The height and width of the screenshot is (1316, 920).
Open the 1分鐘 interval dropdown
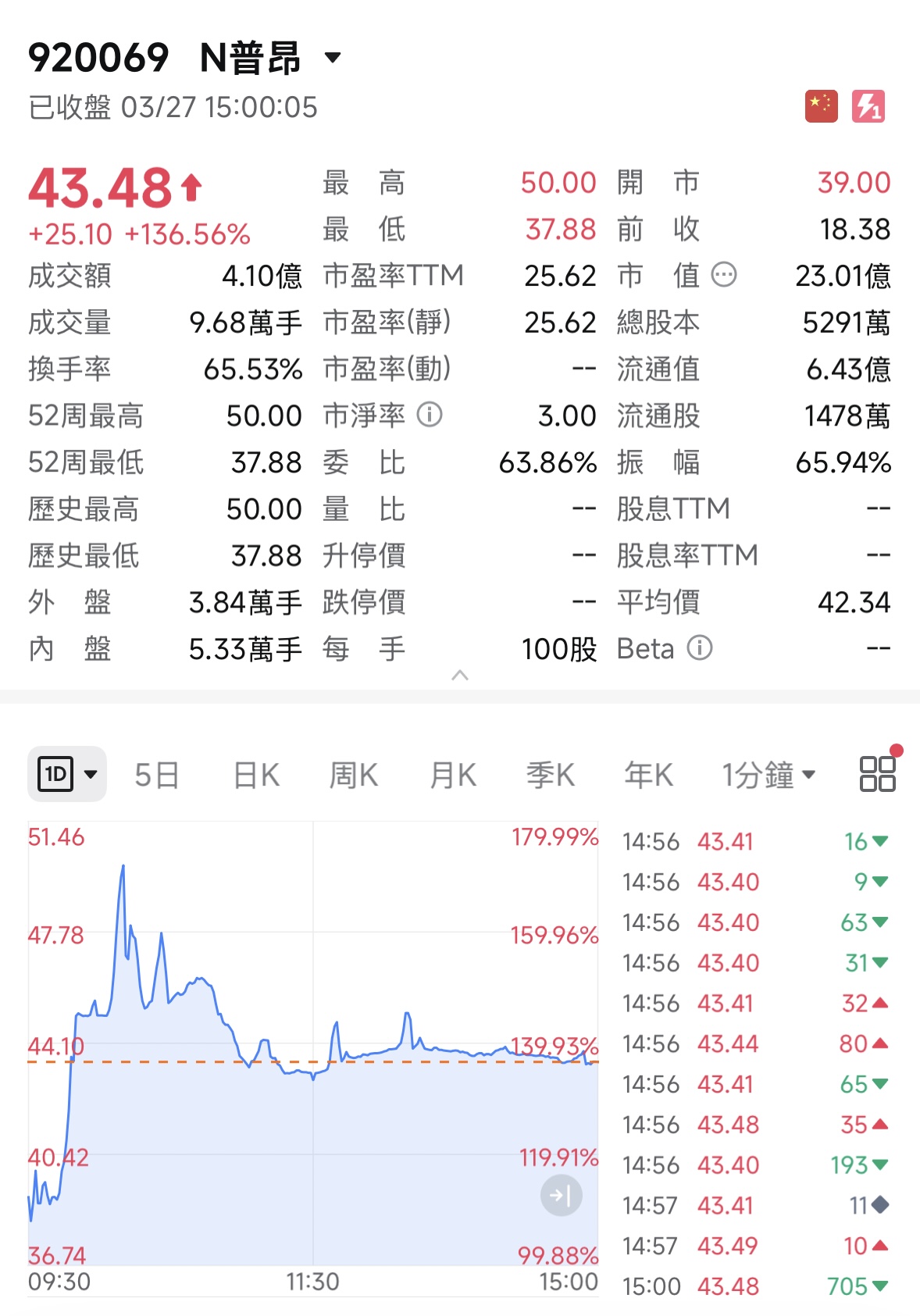pyautogui.click(x=768, y=774)
